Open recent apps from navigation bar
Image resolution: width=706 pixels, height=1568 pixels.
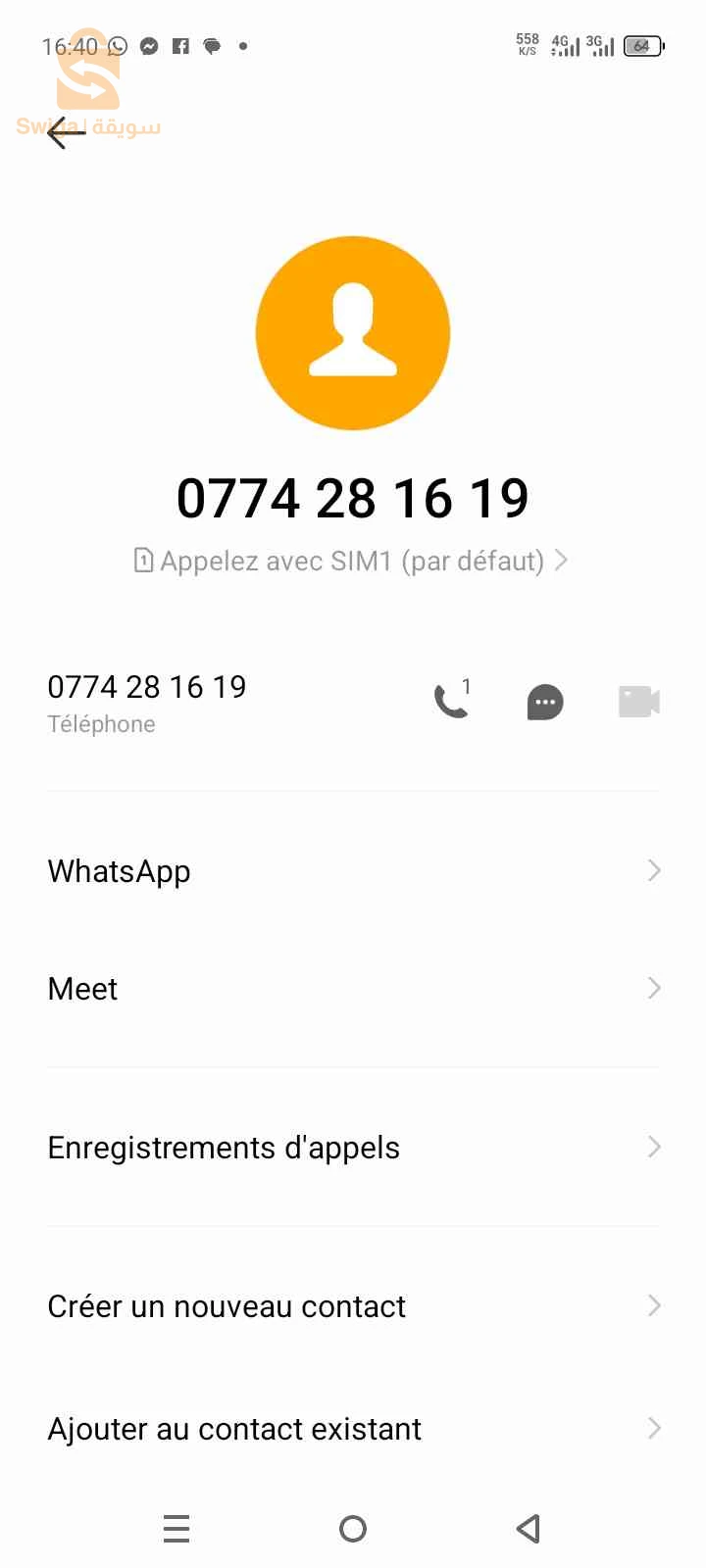coord(176,1529)
